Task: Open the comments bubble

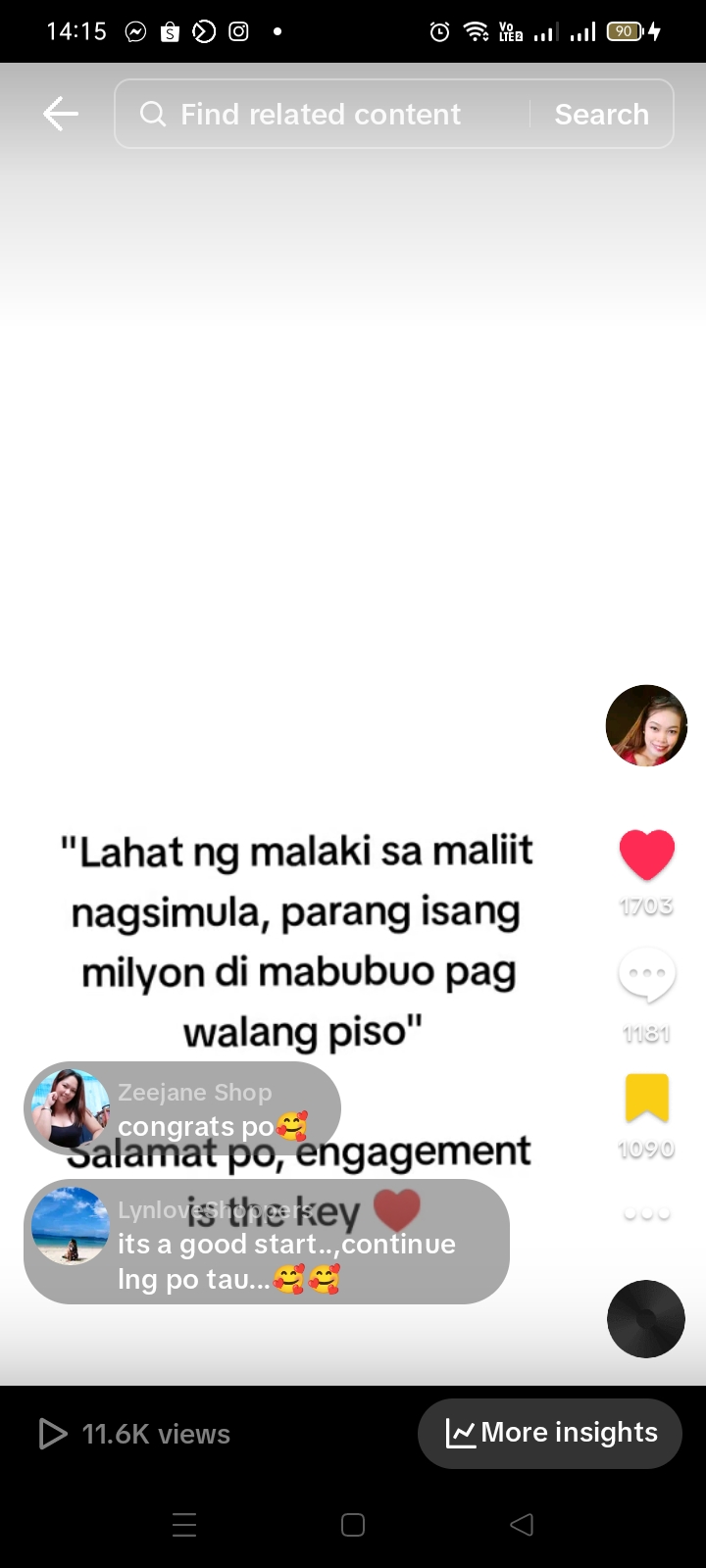Action: [x=646, y=976]
